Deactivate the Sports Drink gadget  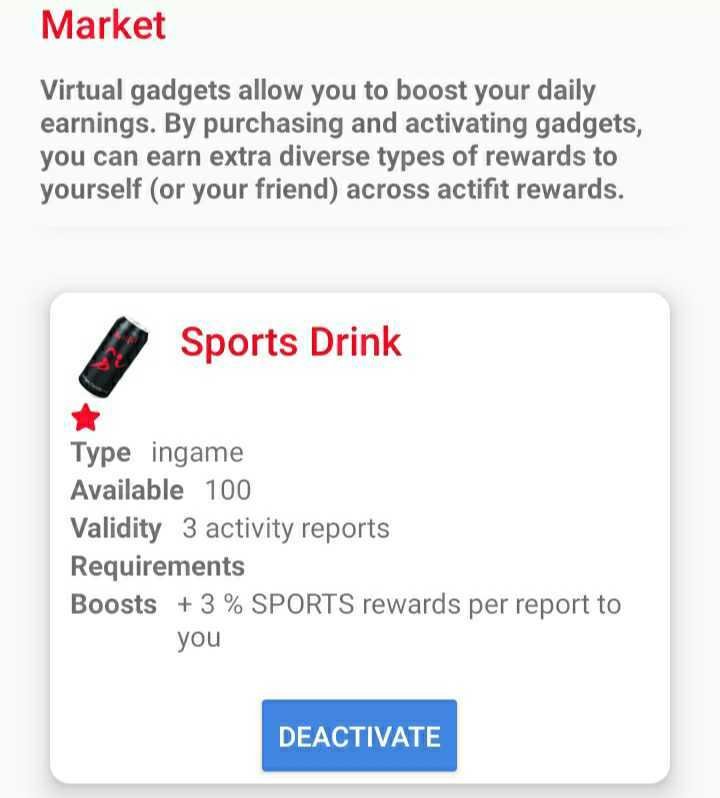359,736
